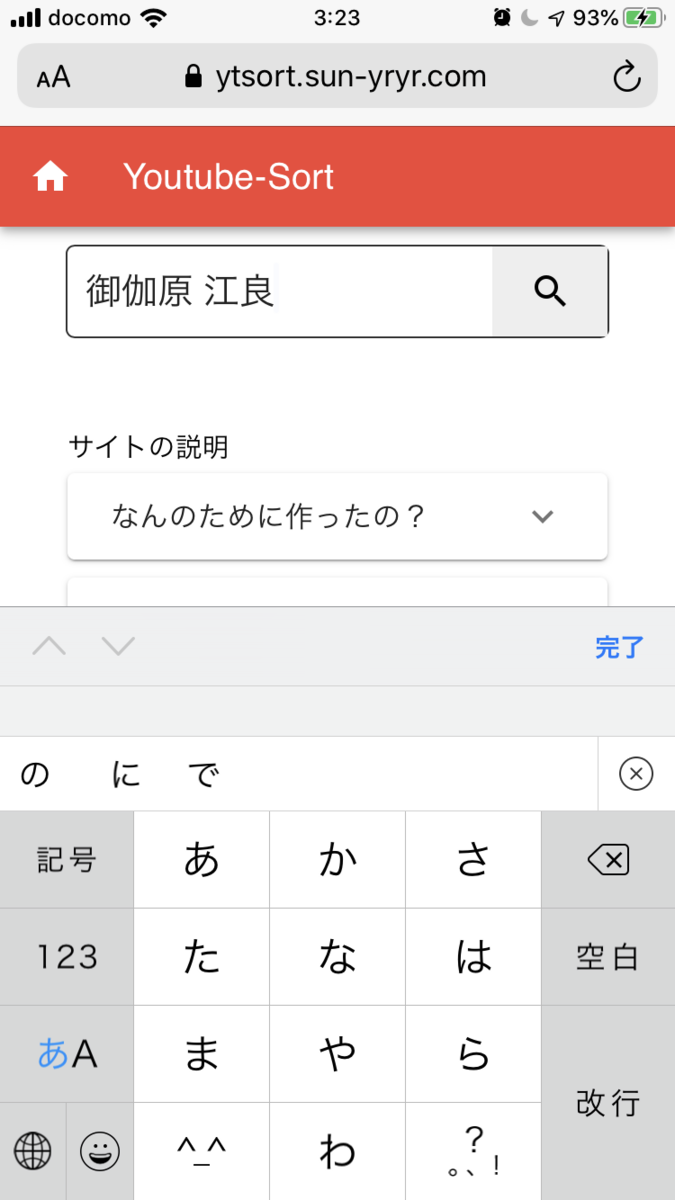Focus the search text field
This screenshot has width=675, height=1200.
click(280, 291)
